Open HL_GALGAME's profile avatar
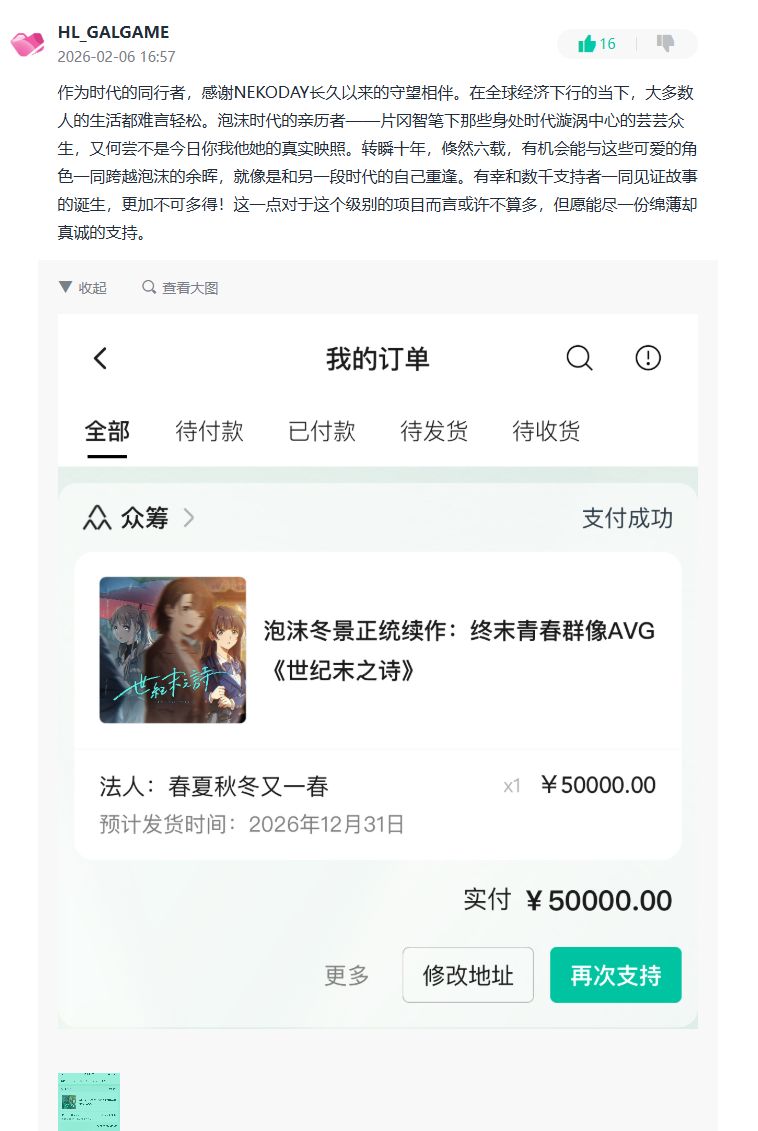Viewport: 758px width, 1131px height. click(x=27, y=44)
